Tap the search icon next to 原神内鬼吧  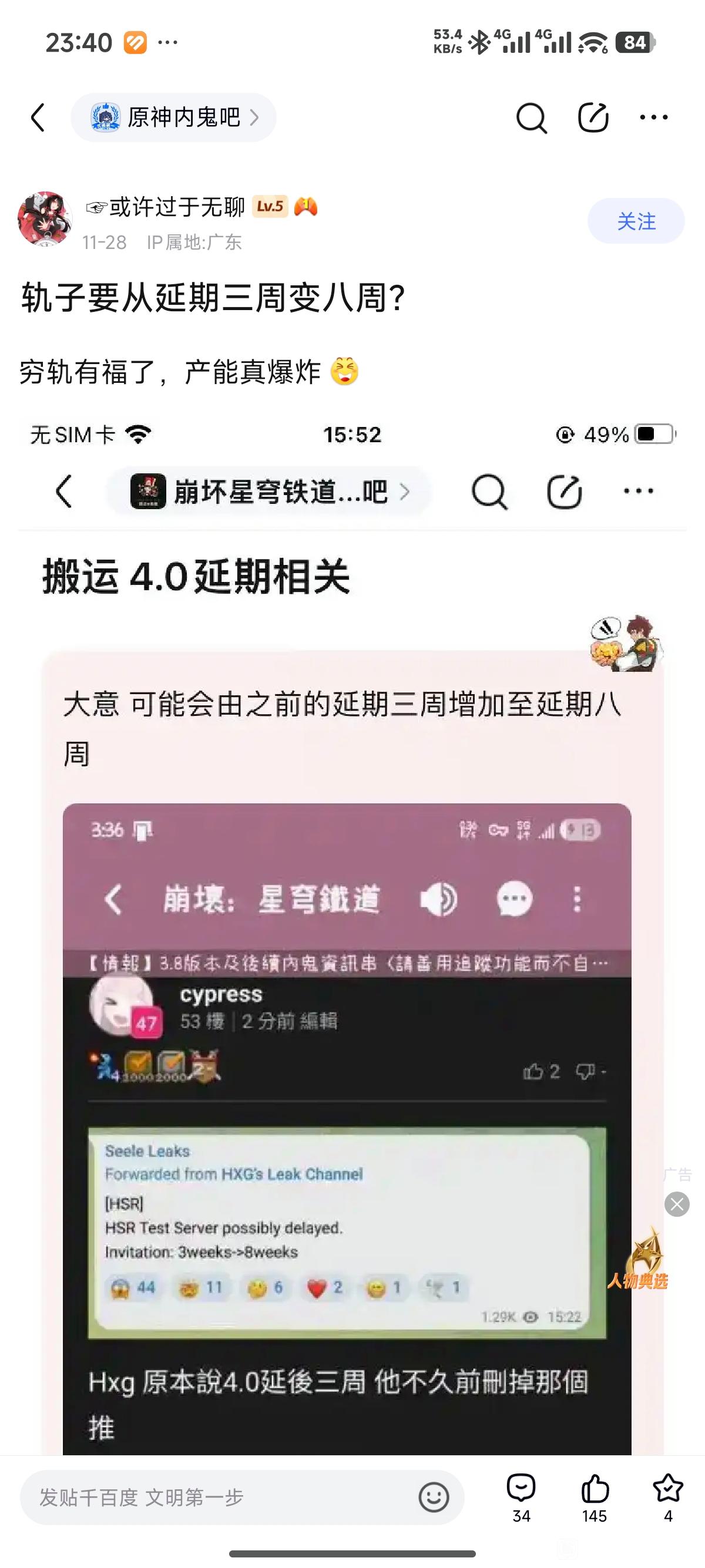[x=531, y=117]
